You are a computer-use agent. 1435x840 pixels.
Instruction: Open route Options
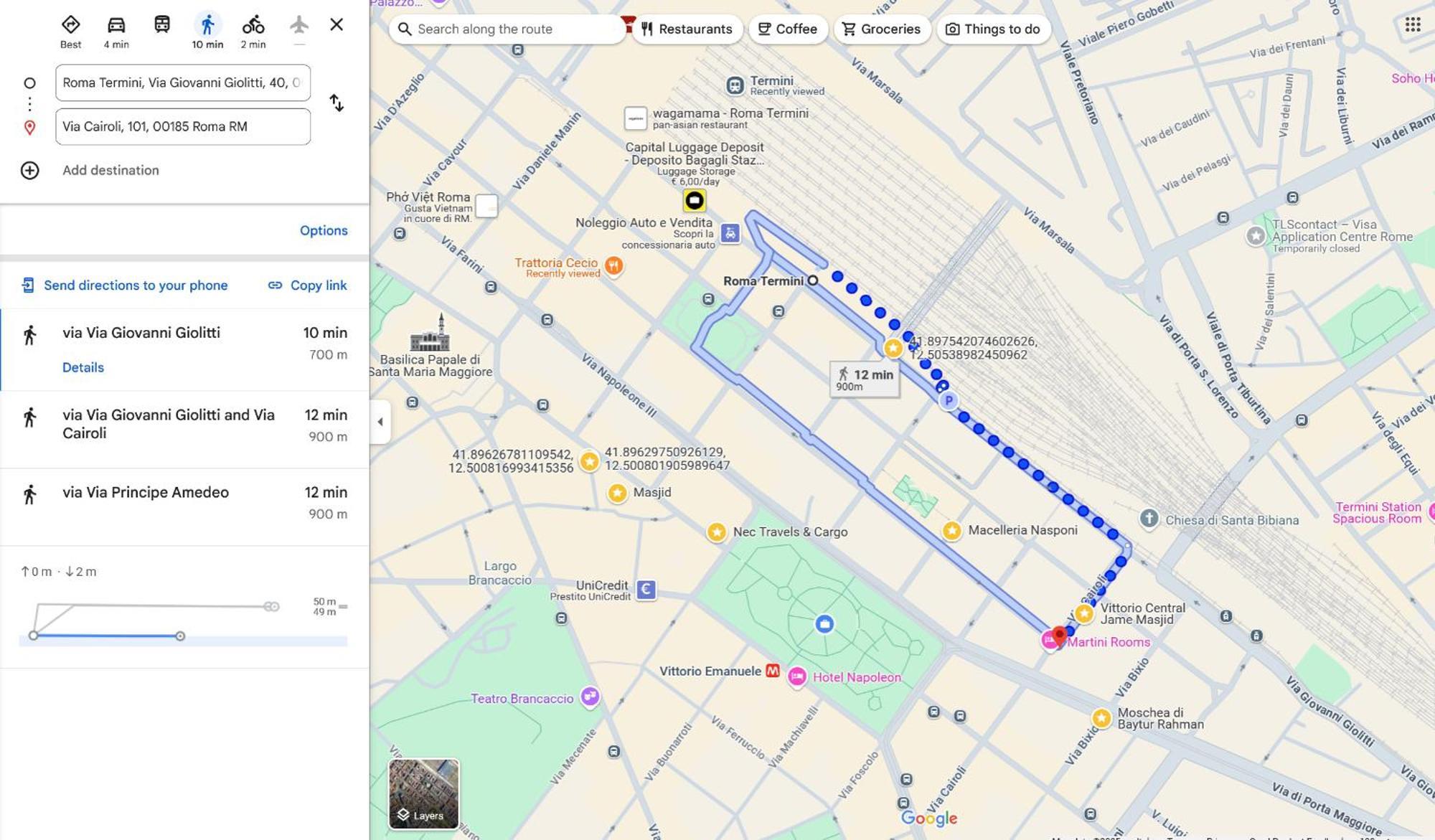324,231
